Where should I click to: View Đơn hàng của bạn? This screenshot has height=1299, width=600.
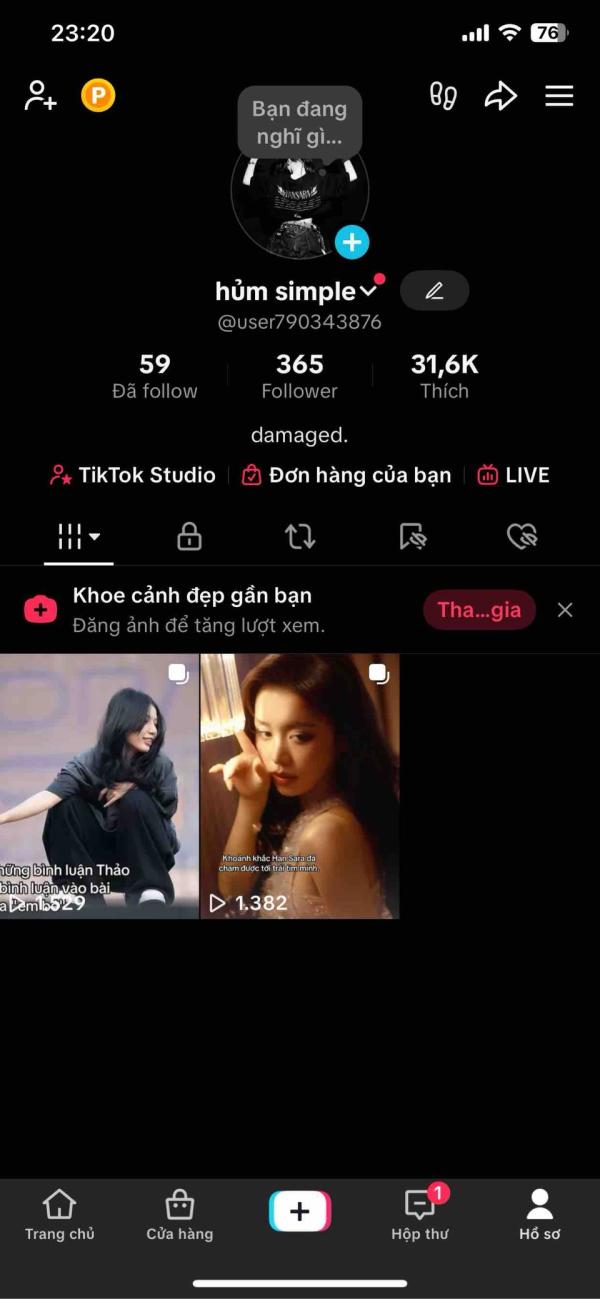pos(347,475)
